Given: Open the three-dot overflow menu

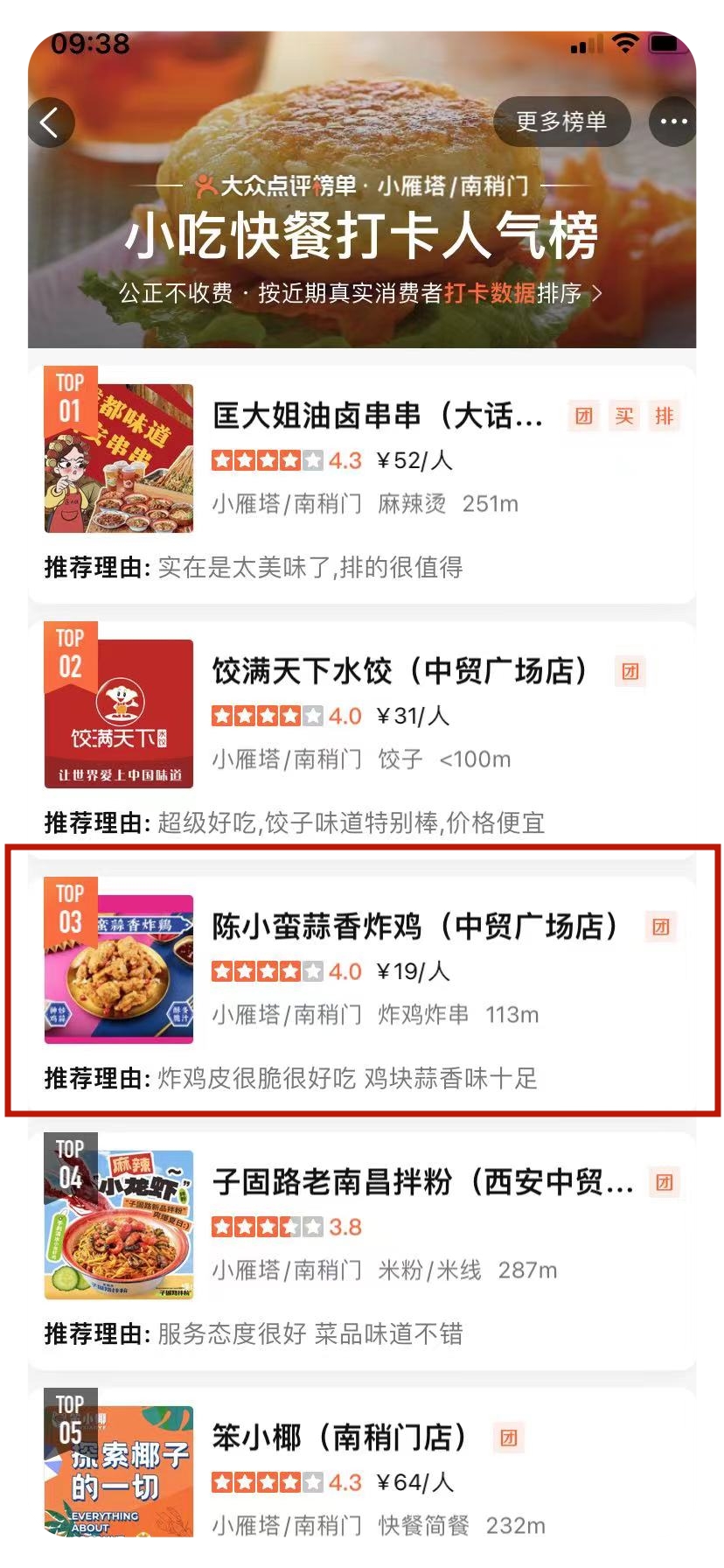Looking at the screenshot, I should tap(672, 122).
